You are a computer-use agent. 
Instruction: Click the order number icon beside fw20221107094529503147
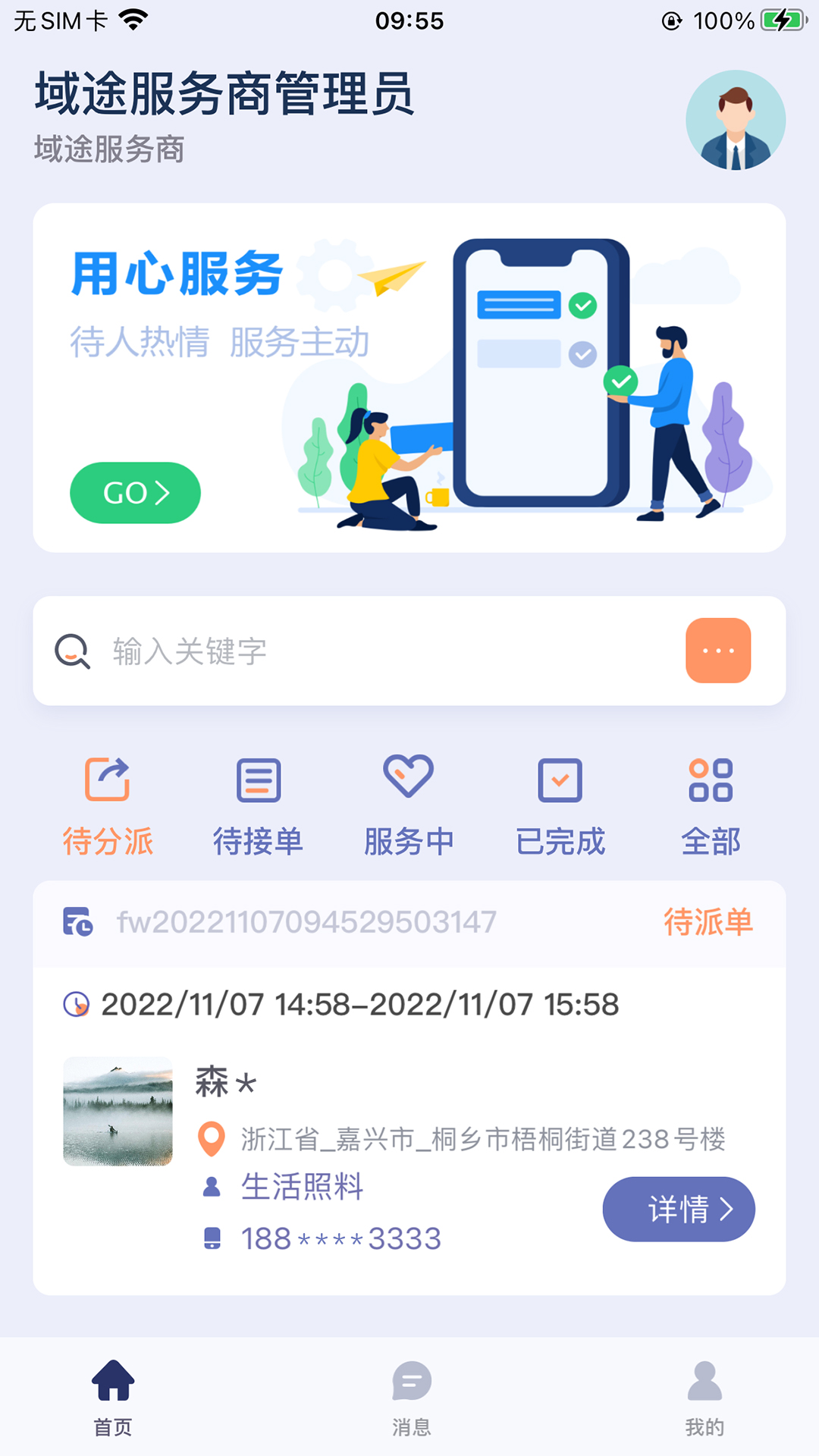(x=77, y=922)
